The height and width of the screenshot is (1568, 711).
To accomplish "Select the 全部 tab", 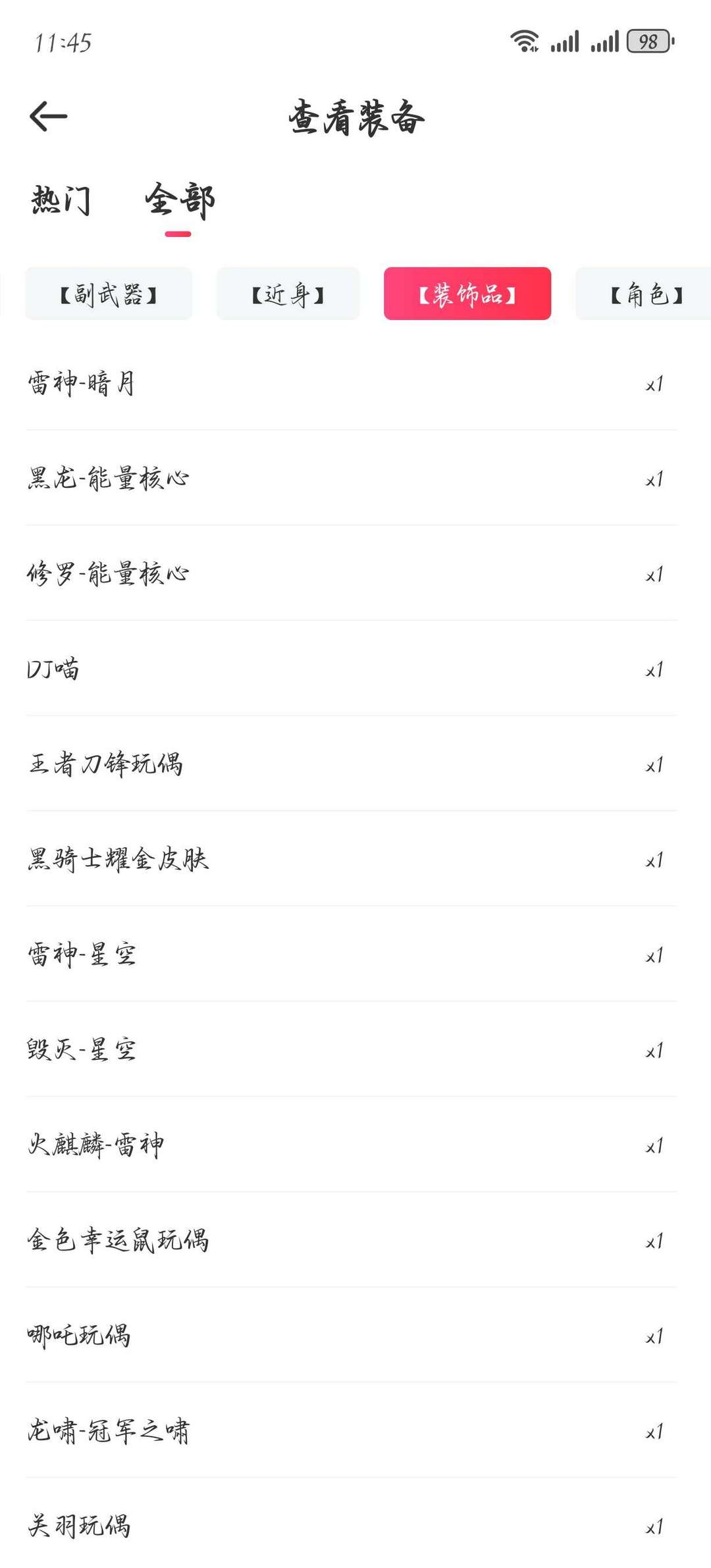I will [x=179, y=200].
